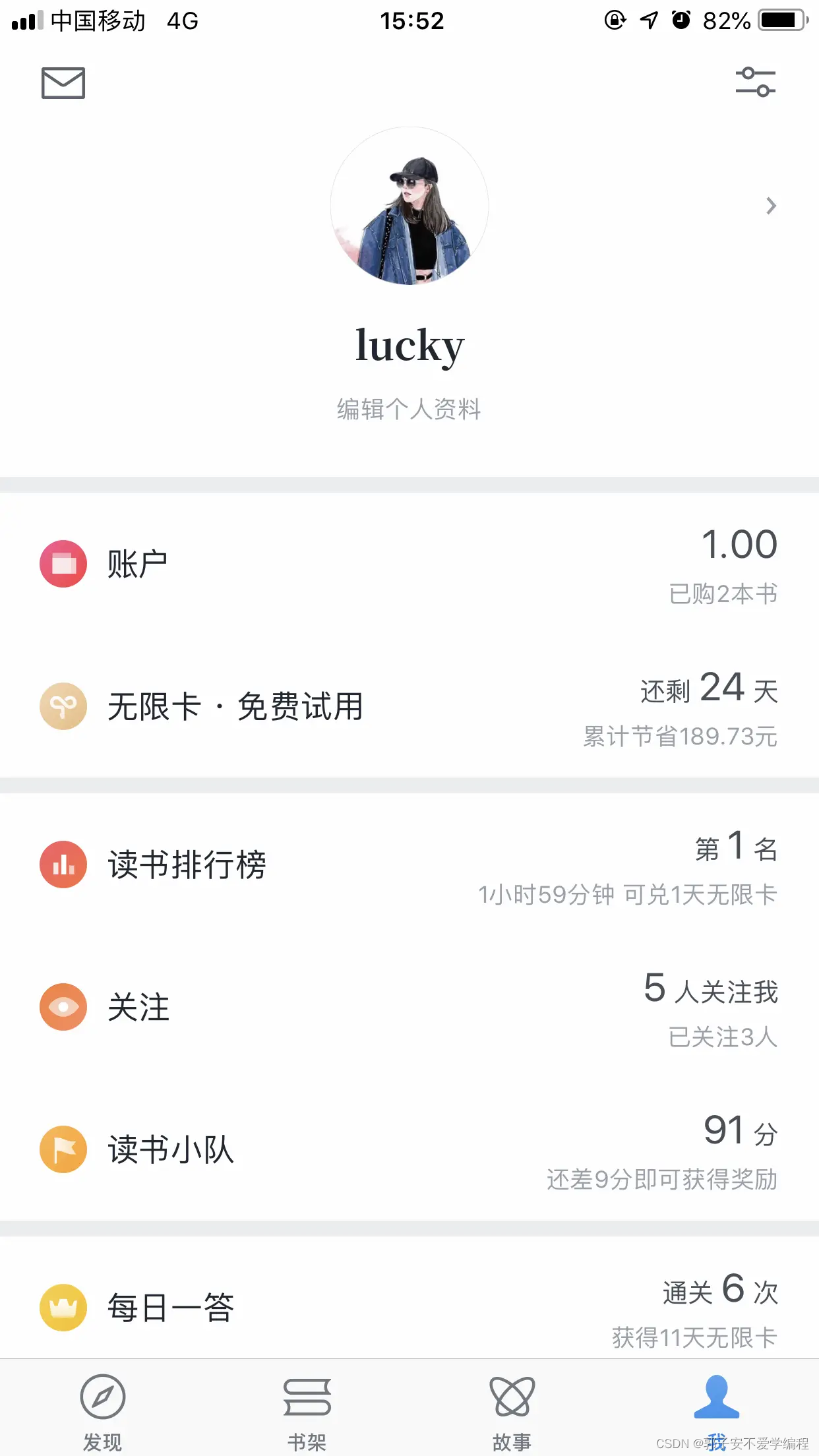The image size is (819, 1456).
Task: Open the mail inbox icon
Action: pyautogui.click(x=63, y=83)
